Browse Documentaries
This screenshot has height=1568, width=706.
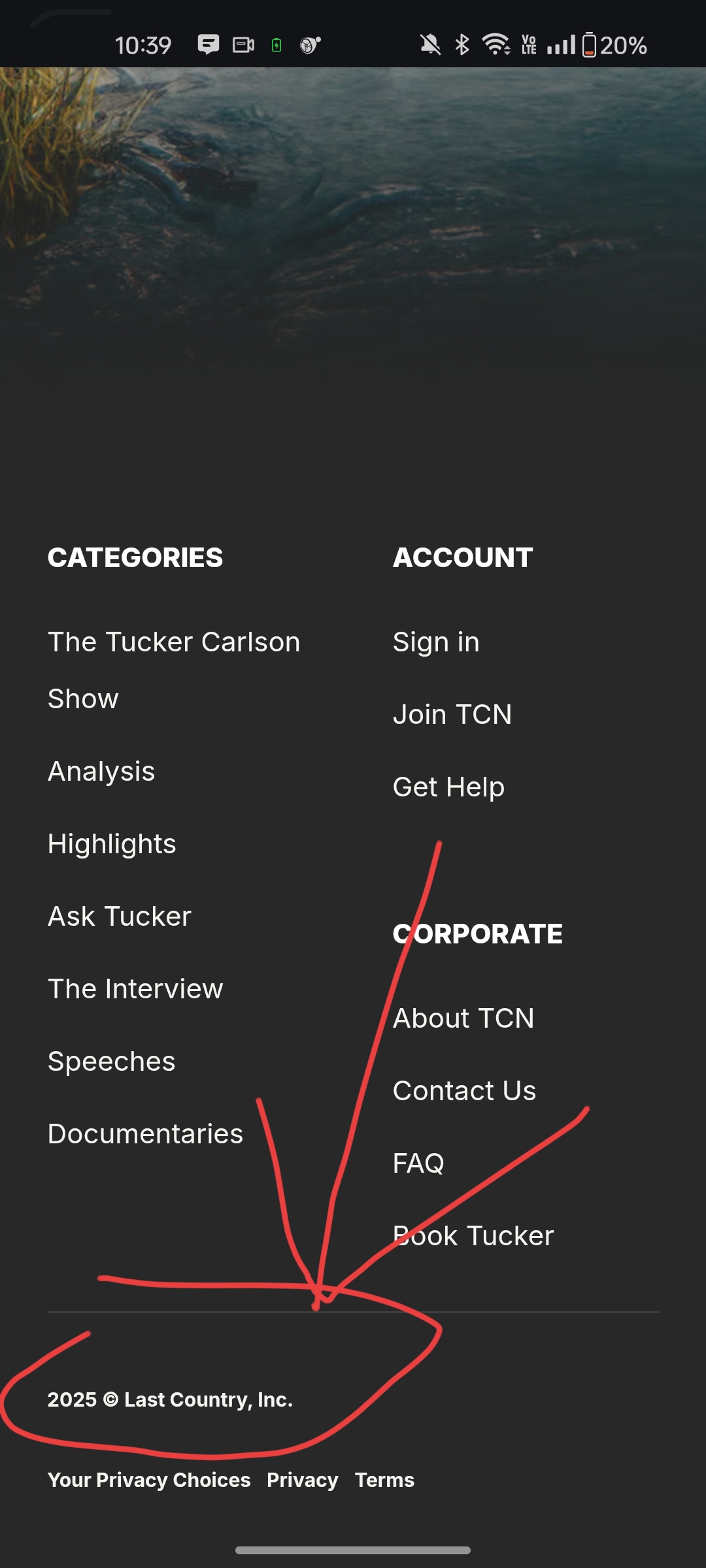pyautogui.click(x=145, y=1134)
